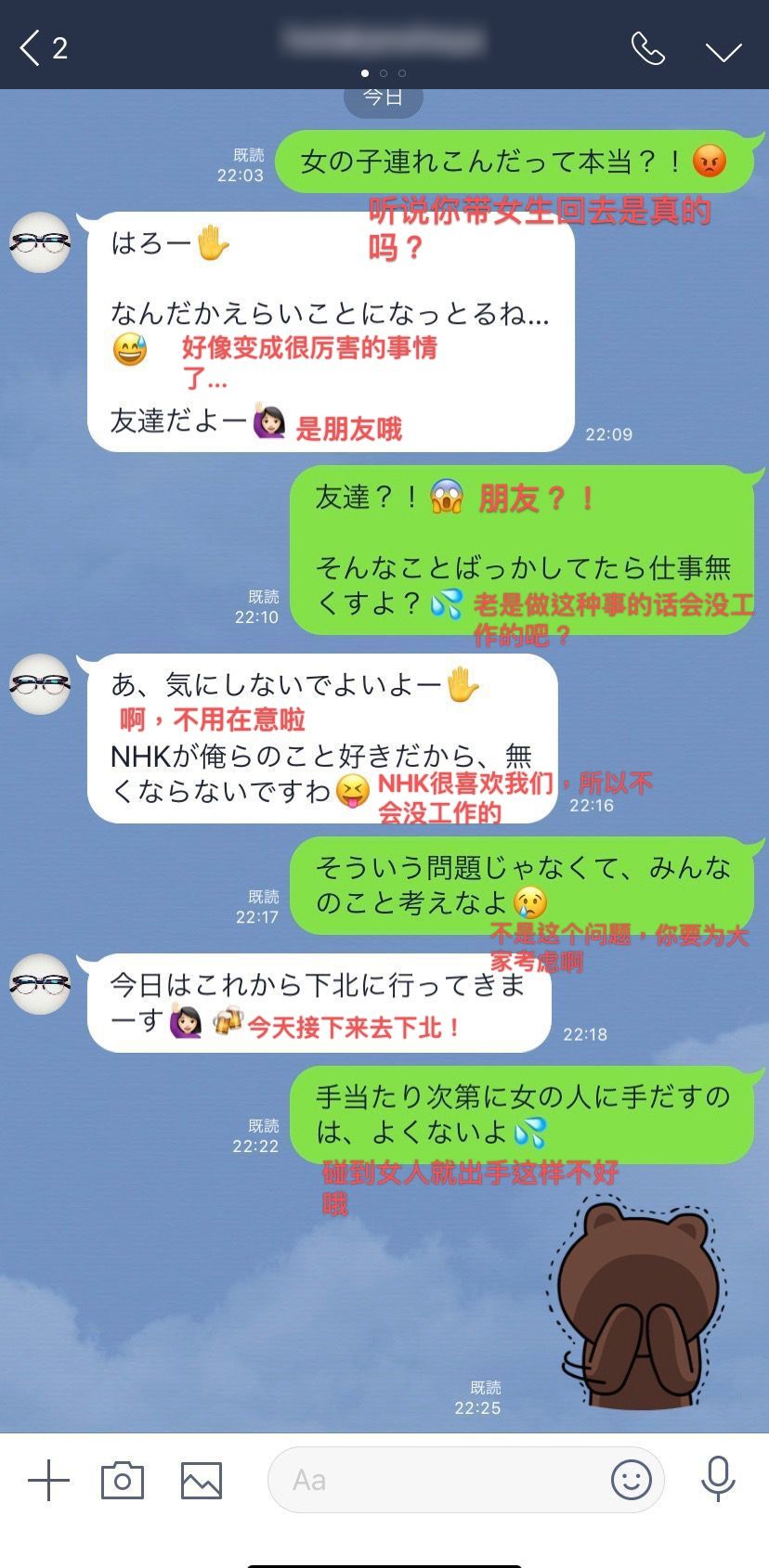
Task: Open the bear sticker
Action: pyautogui.click(x=635, y=1300)
